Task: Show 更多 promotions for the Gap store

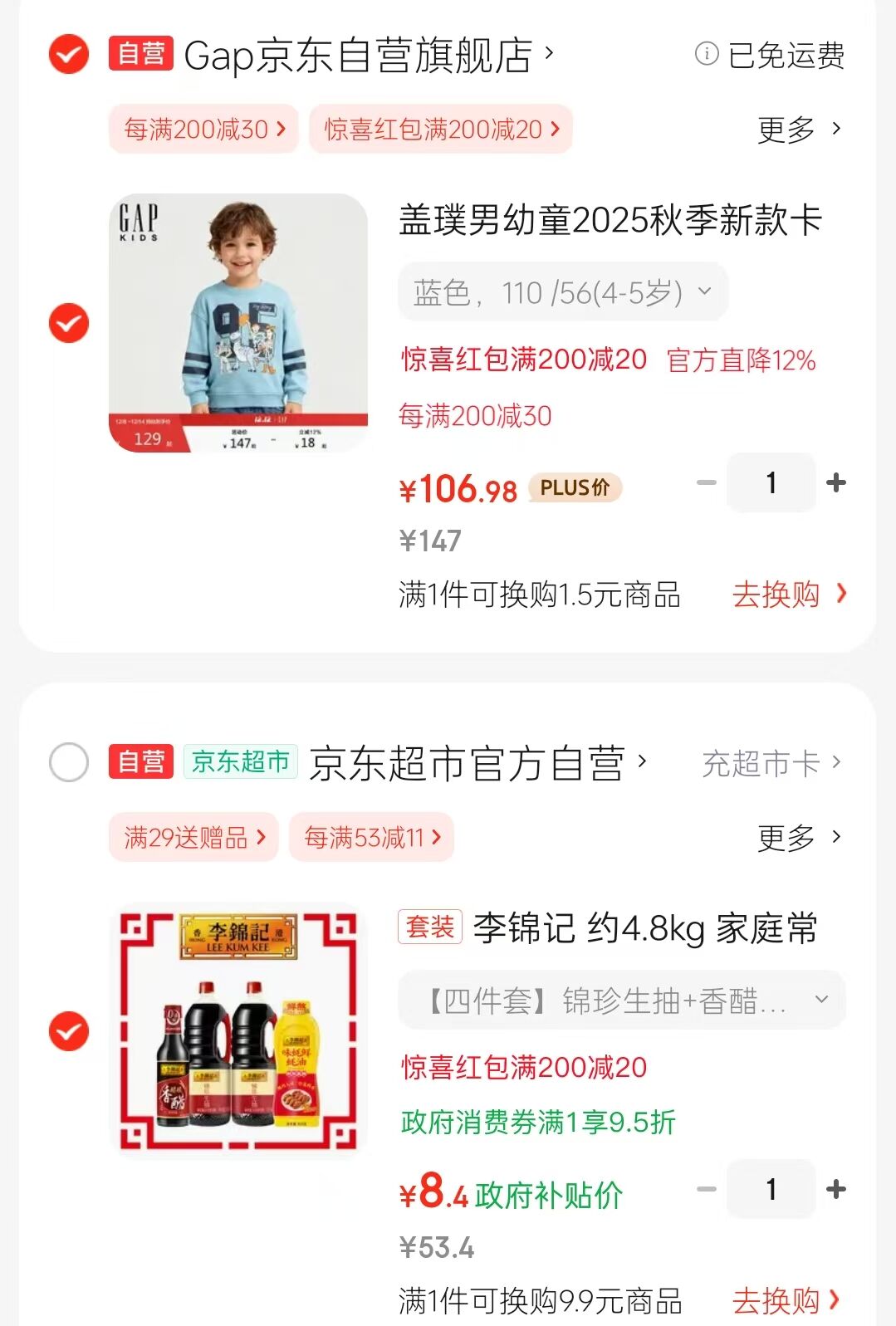Action: tap(798, 130)
